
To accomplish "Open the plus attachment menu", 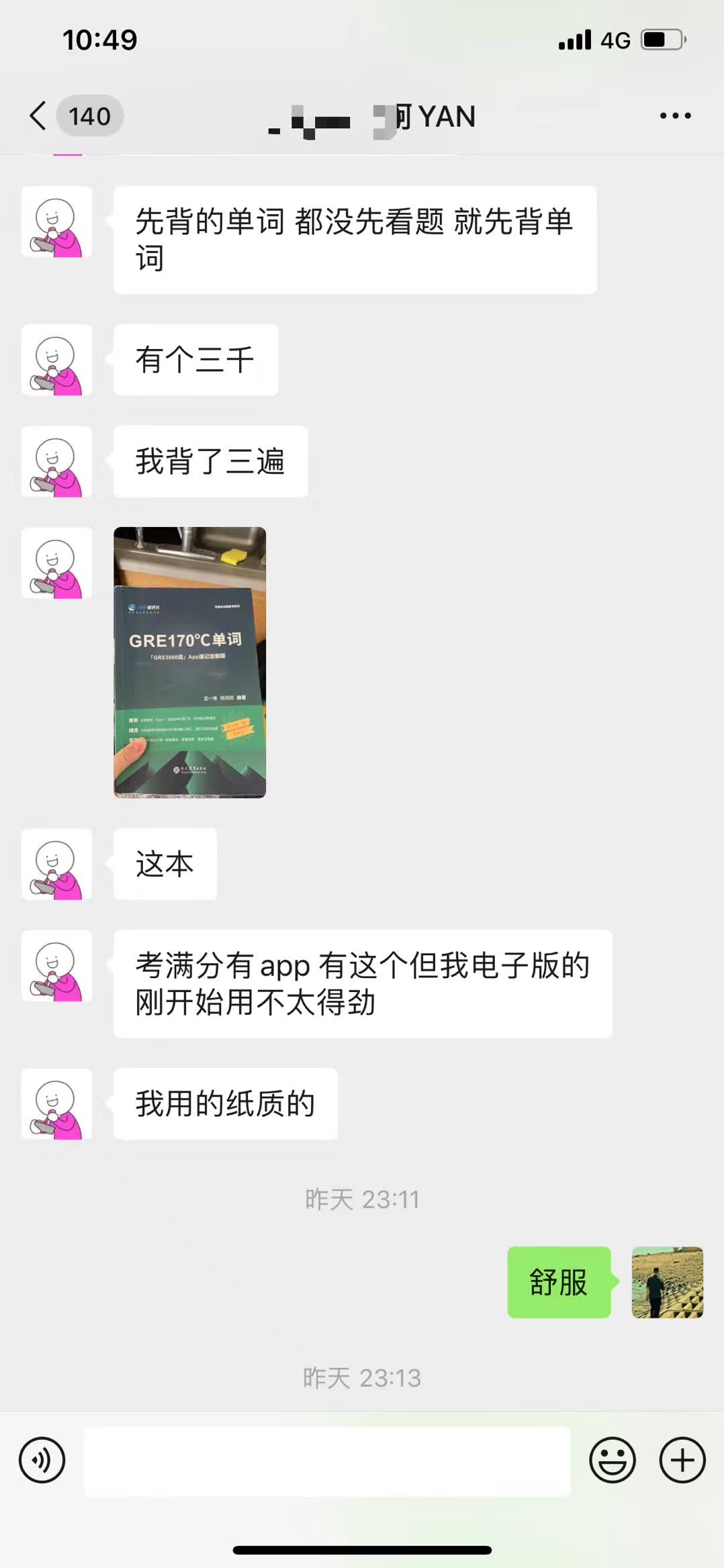I will click(682, 1460).
